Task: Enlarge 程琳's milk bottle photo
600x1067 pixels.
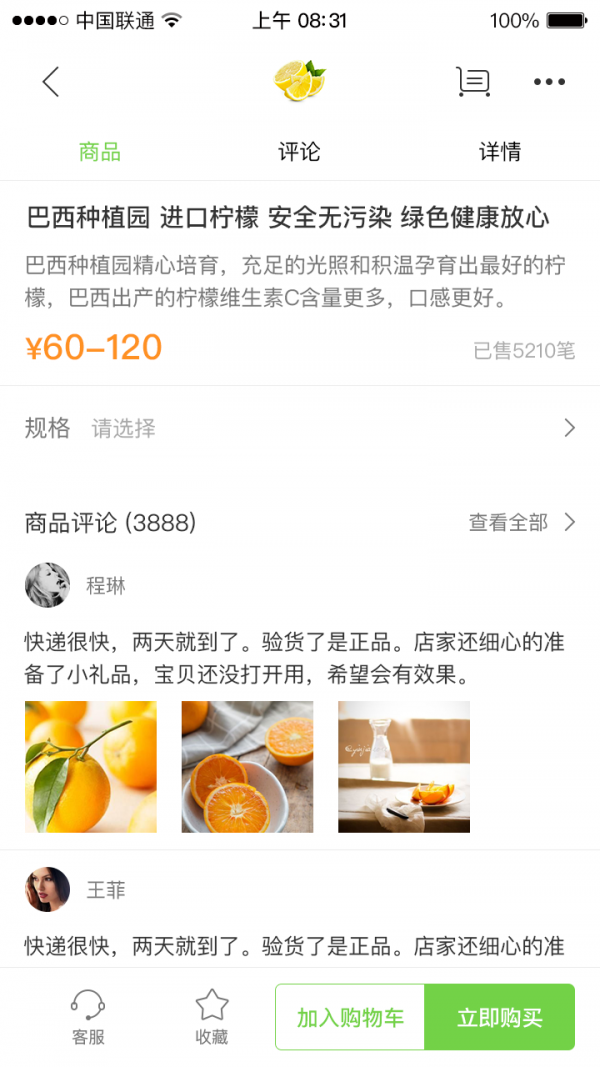Action: coord(404,767)
